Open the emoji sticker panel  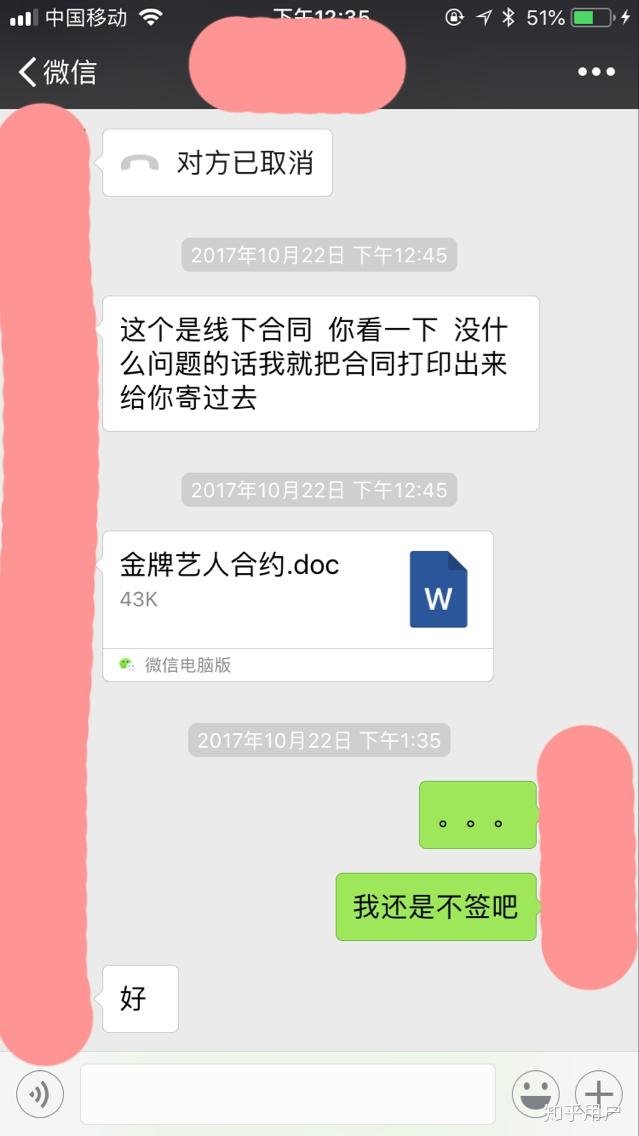pos(535,1094)
